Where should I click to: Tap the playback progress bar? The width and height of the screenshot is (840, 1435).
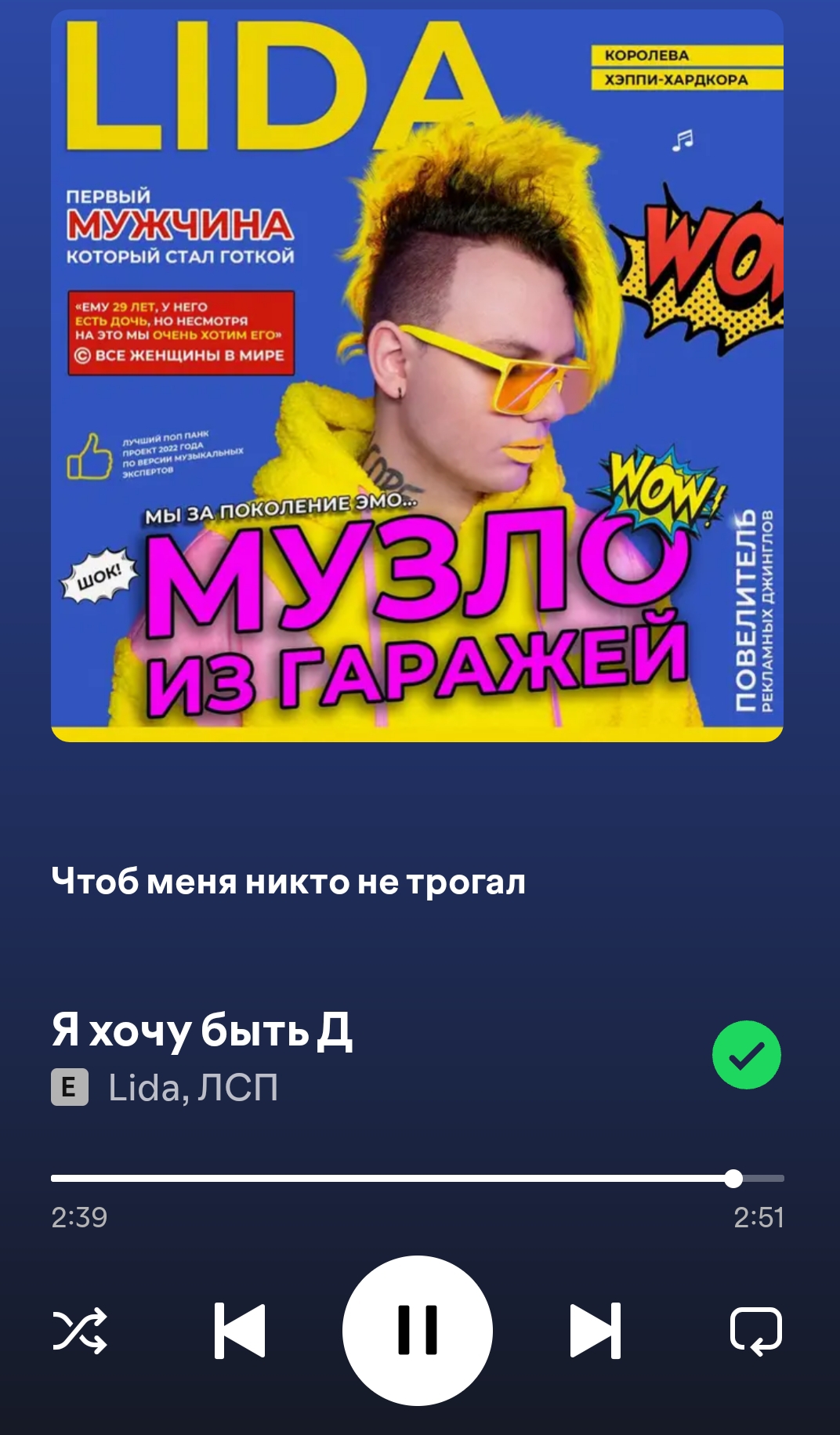coord(417,1178)
